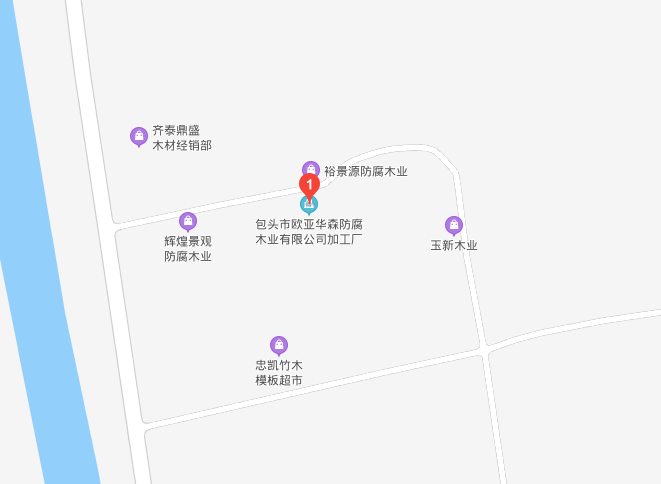
Task: Open the 辉煌景观防腐木业 place marker
Action: tap(187, 221)
